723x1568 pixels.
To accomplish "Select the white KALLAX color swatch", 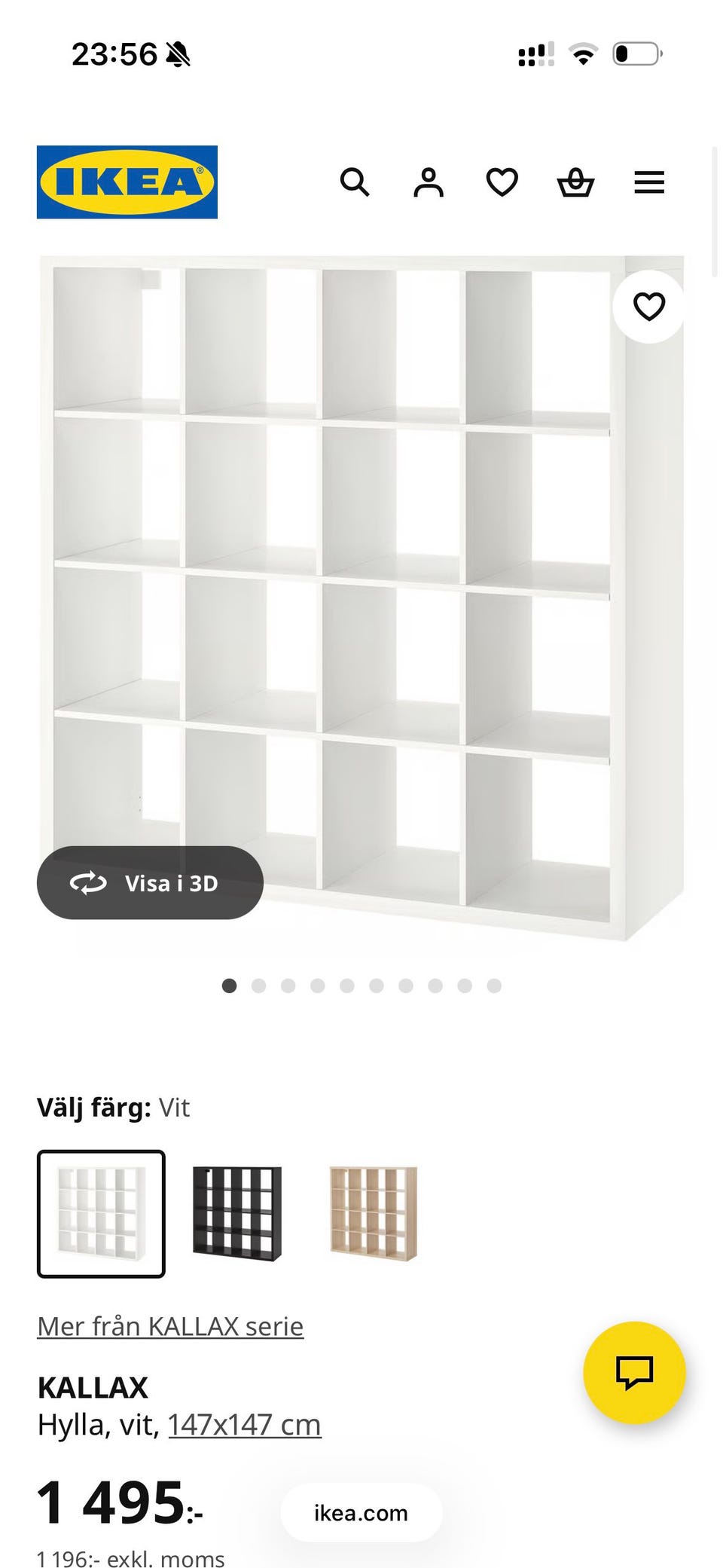I will (x=101, y=1210).
